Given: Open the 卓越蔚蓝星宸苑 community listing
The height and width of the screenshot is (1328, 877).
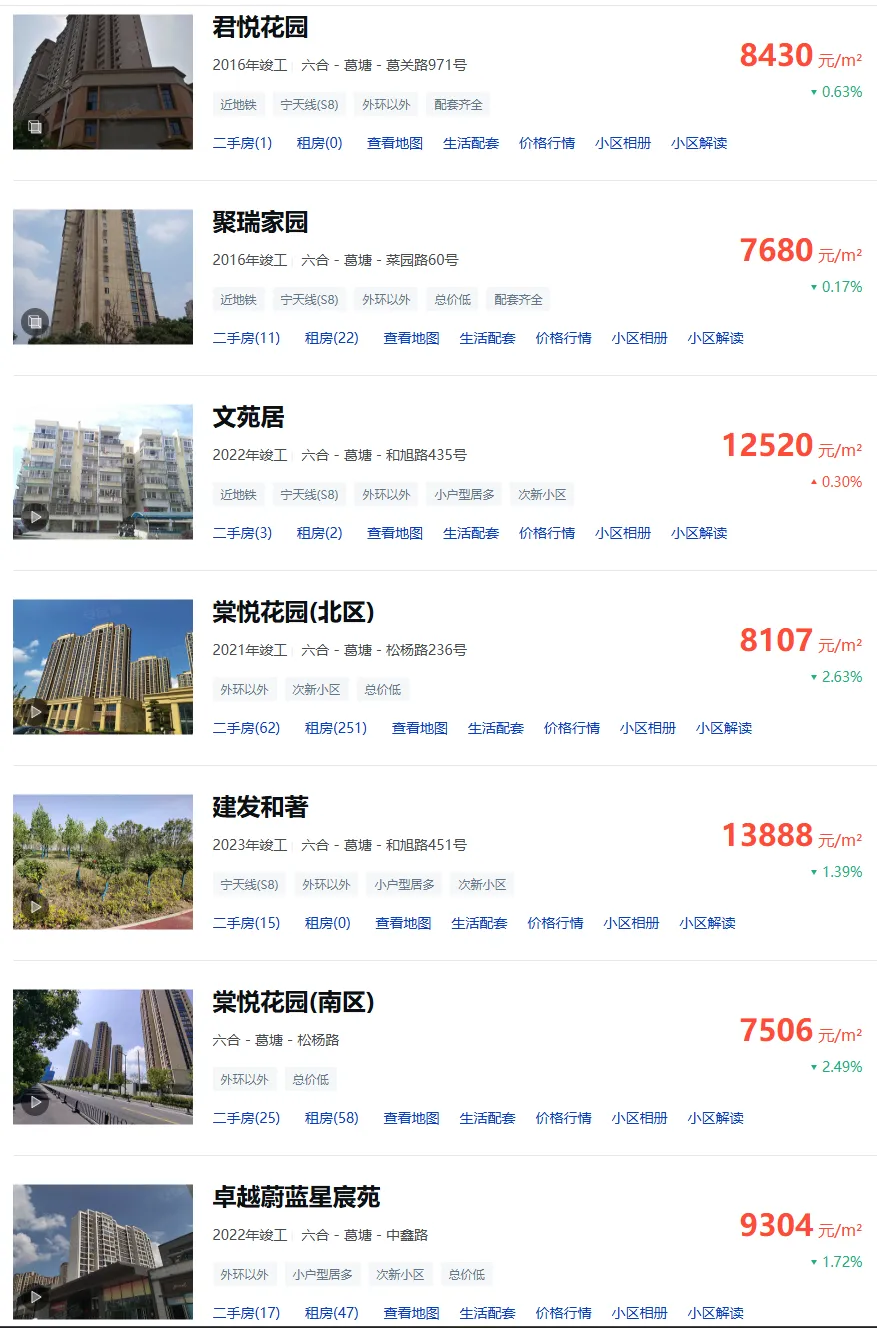Looking at the screenshot, I should coord(296,1197).
